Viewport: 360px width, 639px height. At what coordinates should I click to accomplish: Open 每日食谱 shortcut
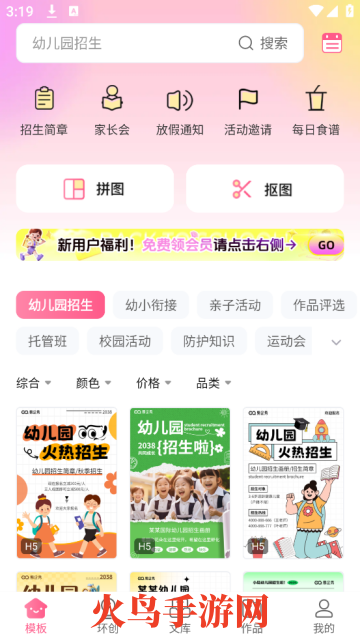coord(316,110)
